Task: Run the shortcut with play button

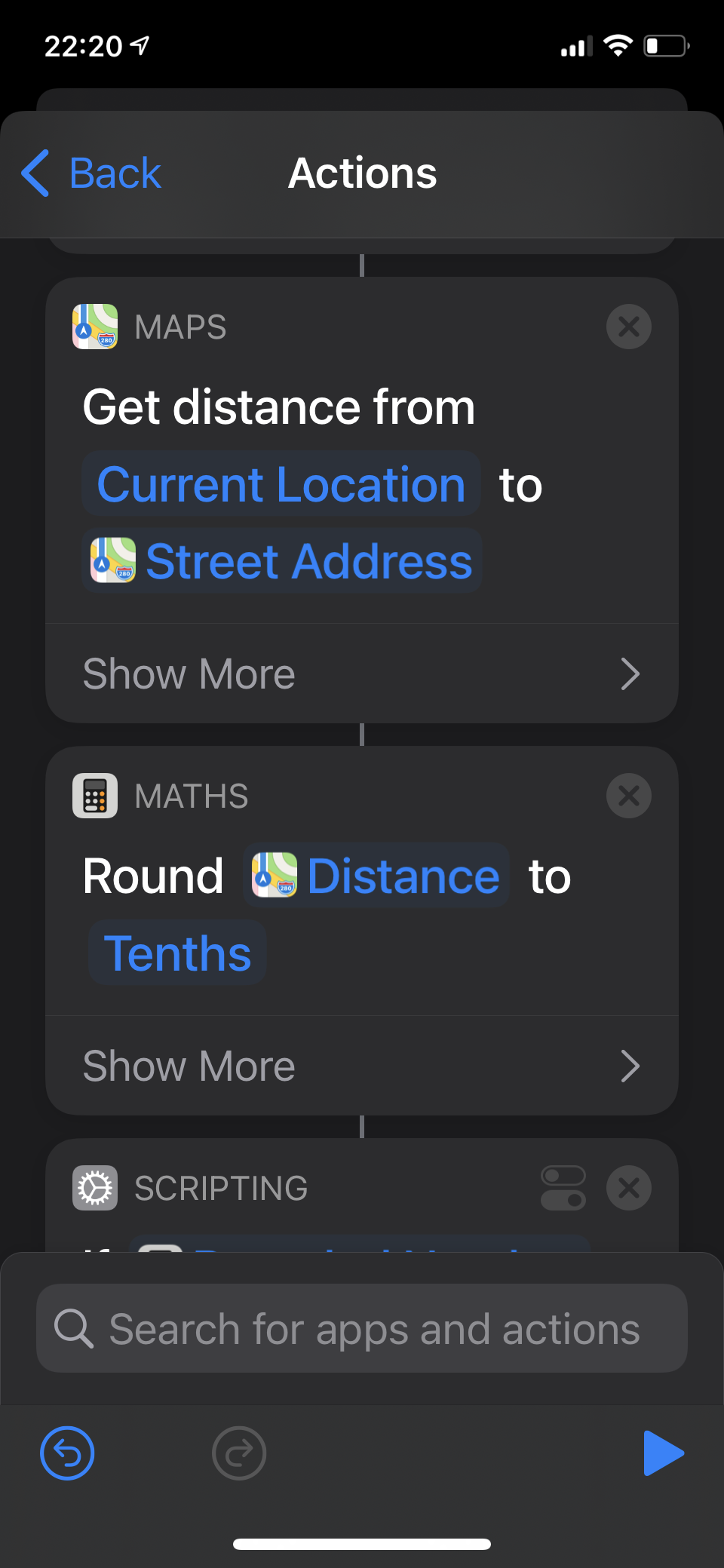Action: point(662,1453)
